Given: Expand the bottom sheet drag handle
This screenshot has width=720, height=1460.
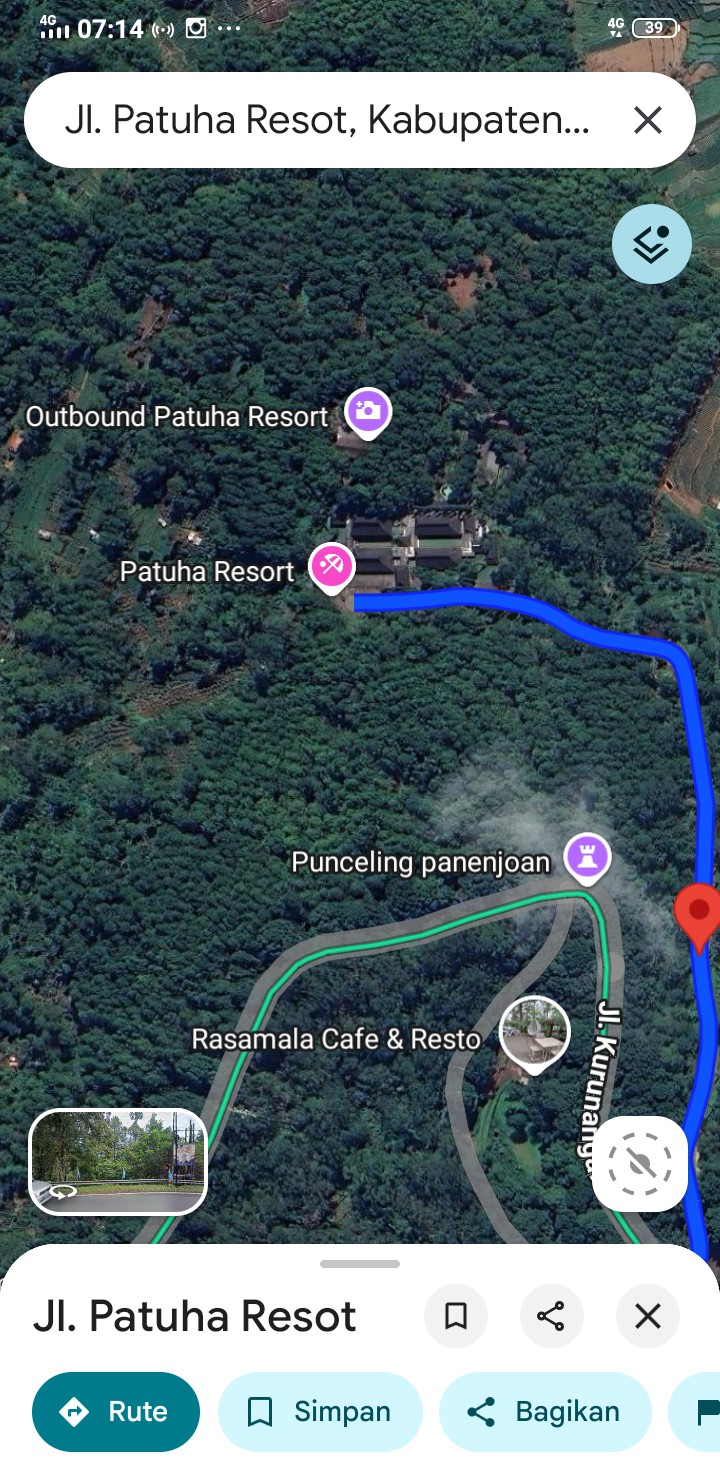Looking at the screenshot, I should 360,1264.
